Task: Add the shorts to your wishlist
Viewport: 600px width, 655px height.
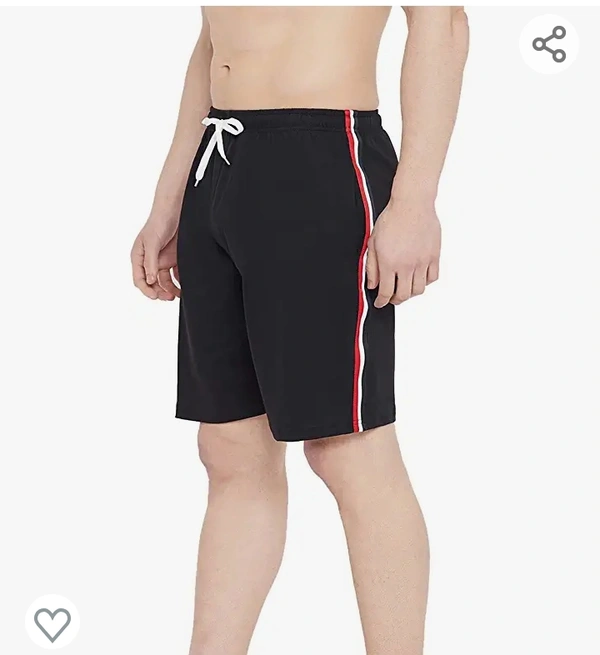Action: click(x=52, y=624)
